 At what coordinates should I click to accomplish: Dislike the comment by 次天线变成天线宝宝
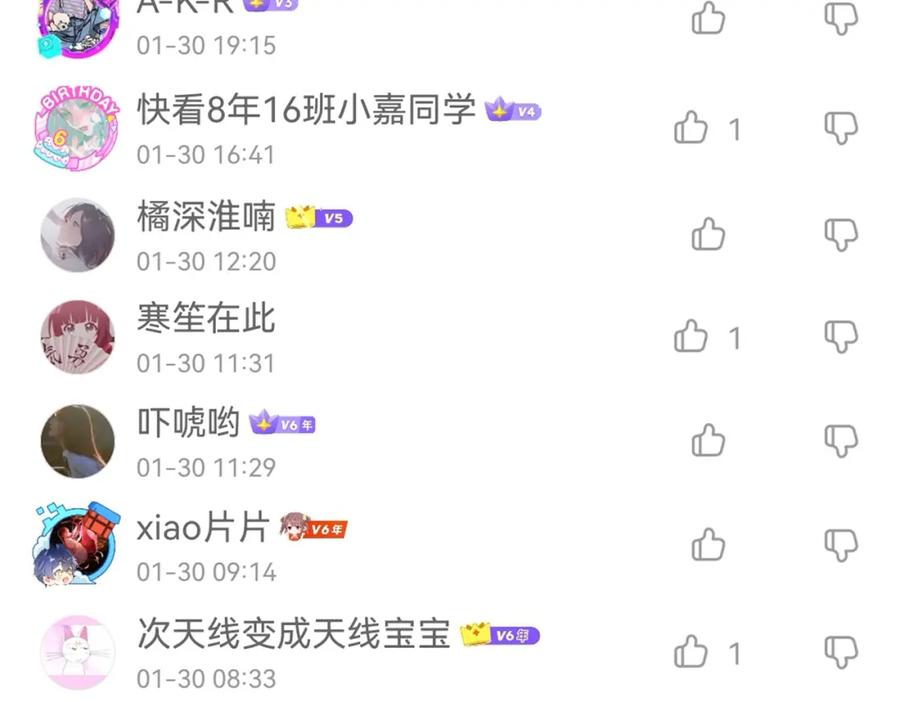click(841, 652)
